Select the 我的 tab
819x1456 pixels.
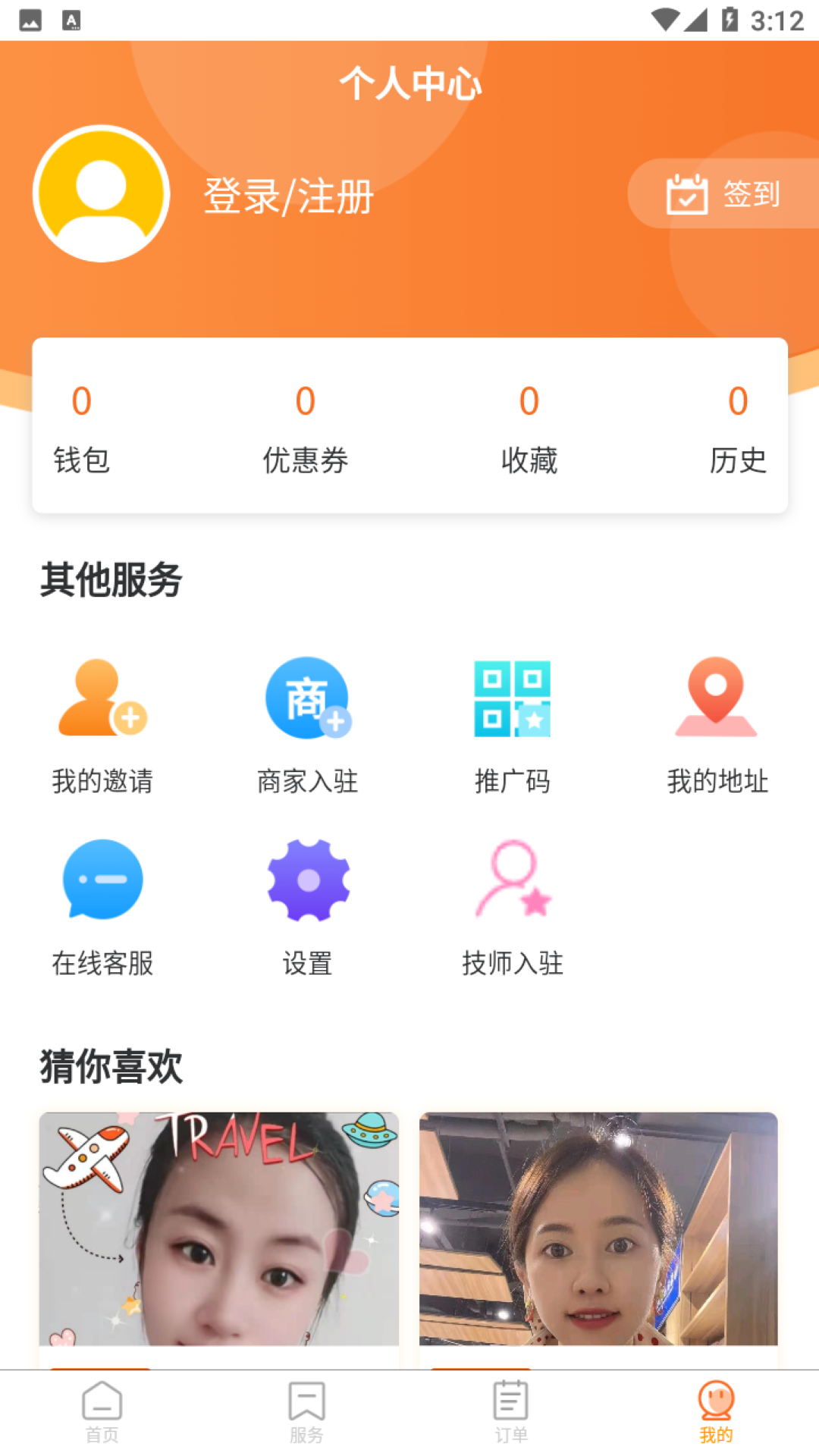pyautogui.click(x=716, y=1412)
